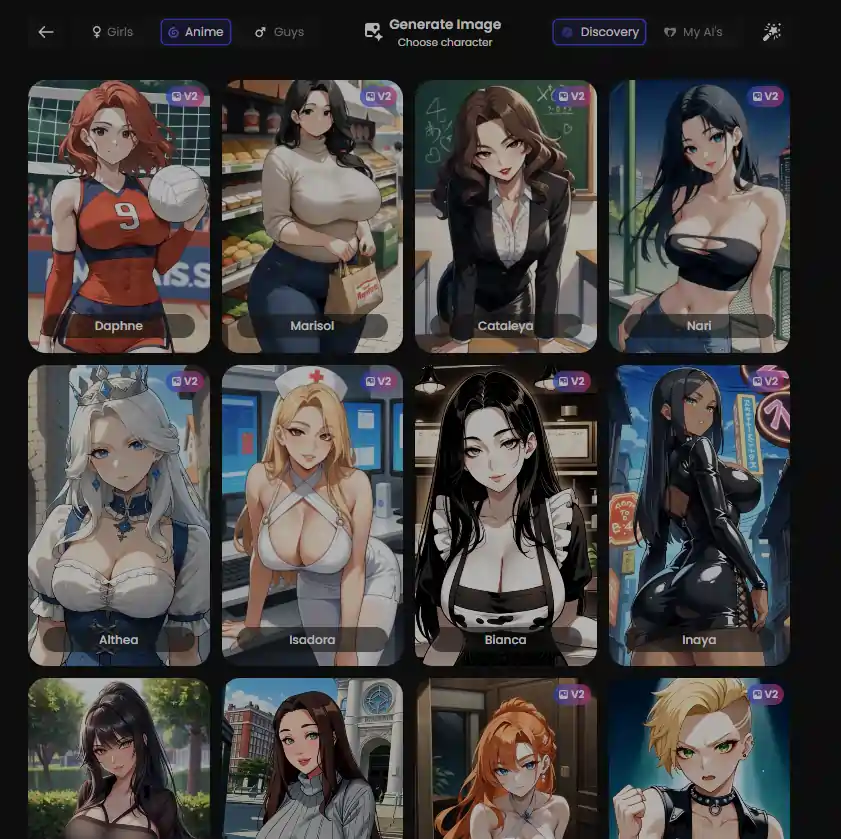Image resolution: width=841 pixels, height=839 pixels.
Task: Pick the Bianca character card
Action: tap(505, 515)
